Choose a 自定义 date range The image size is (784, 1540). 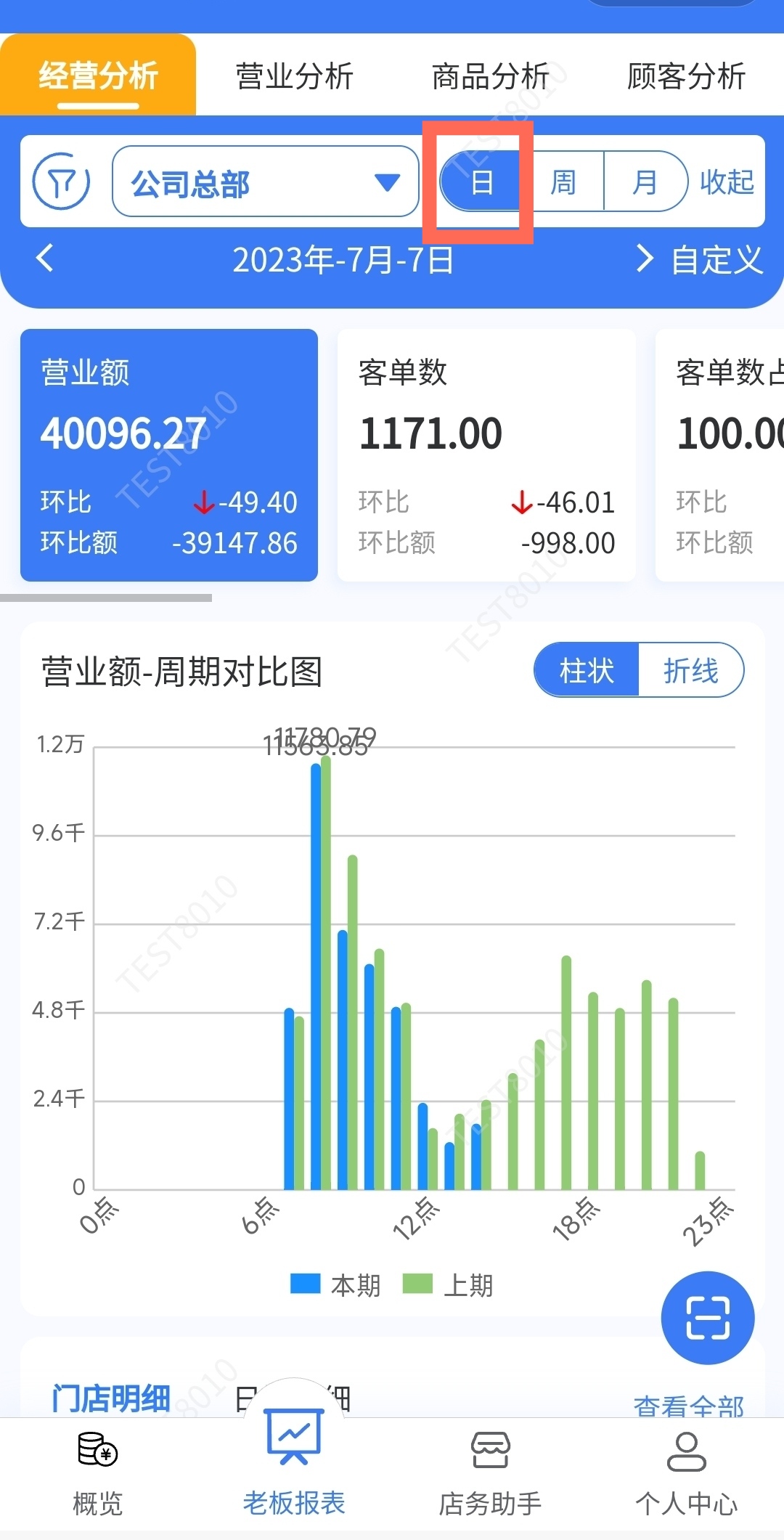717,260
